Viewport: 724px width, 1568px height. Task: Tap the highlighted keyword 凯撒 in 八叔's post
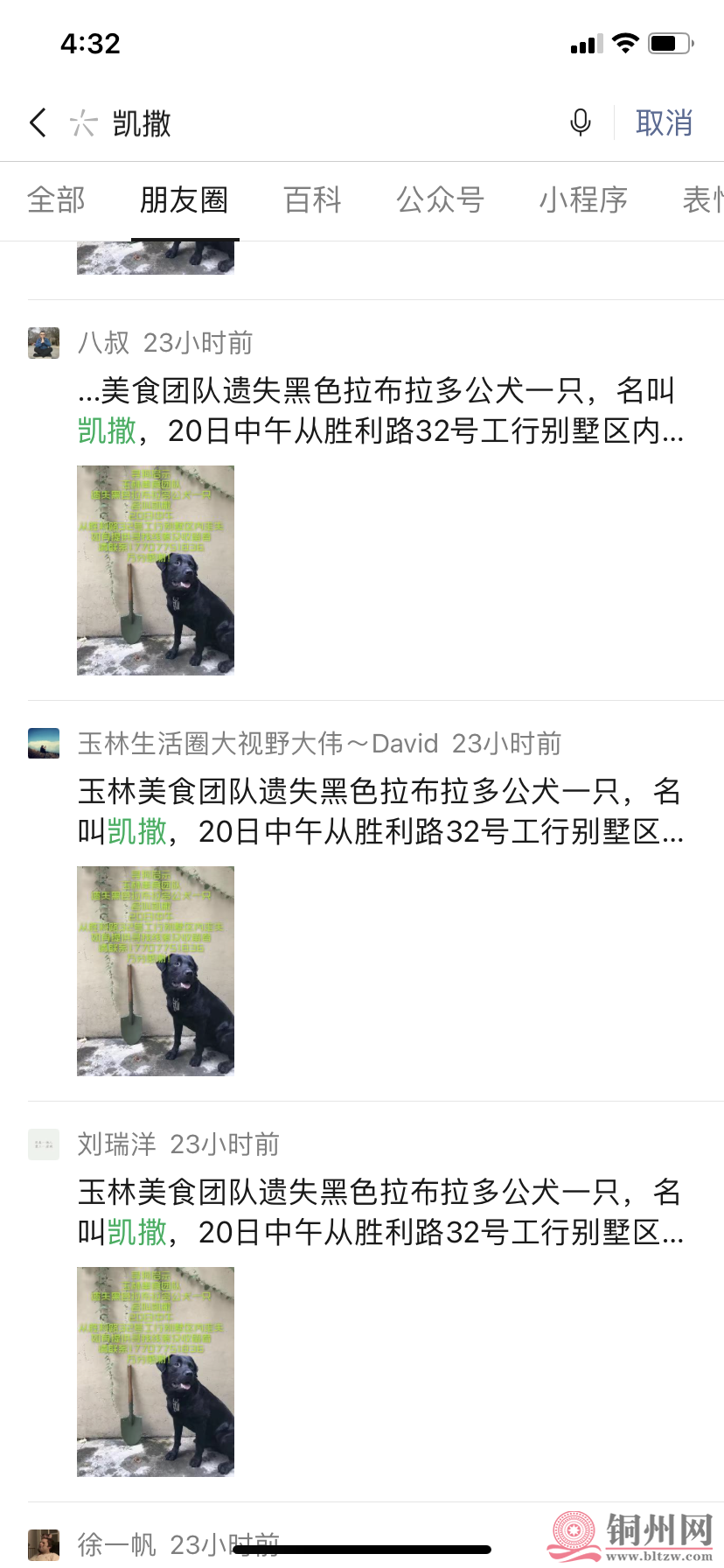(103, 430)
